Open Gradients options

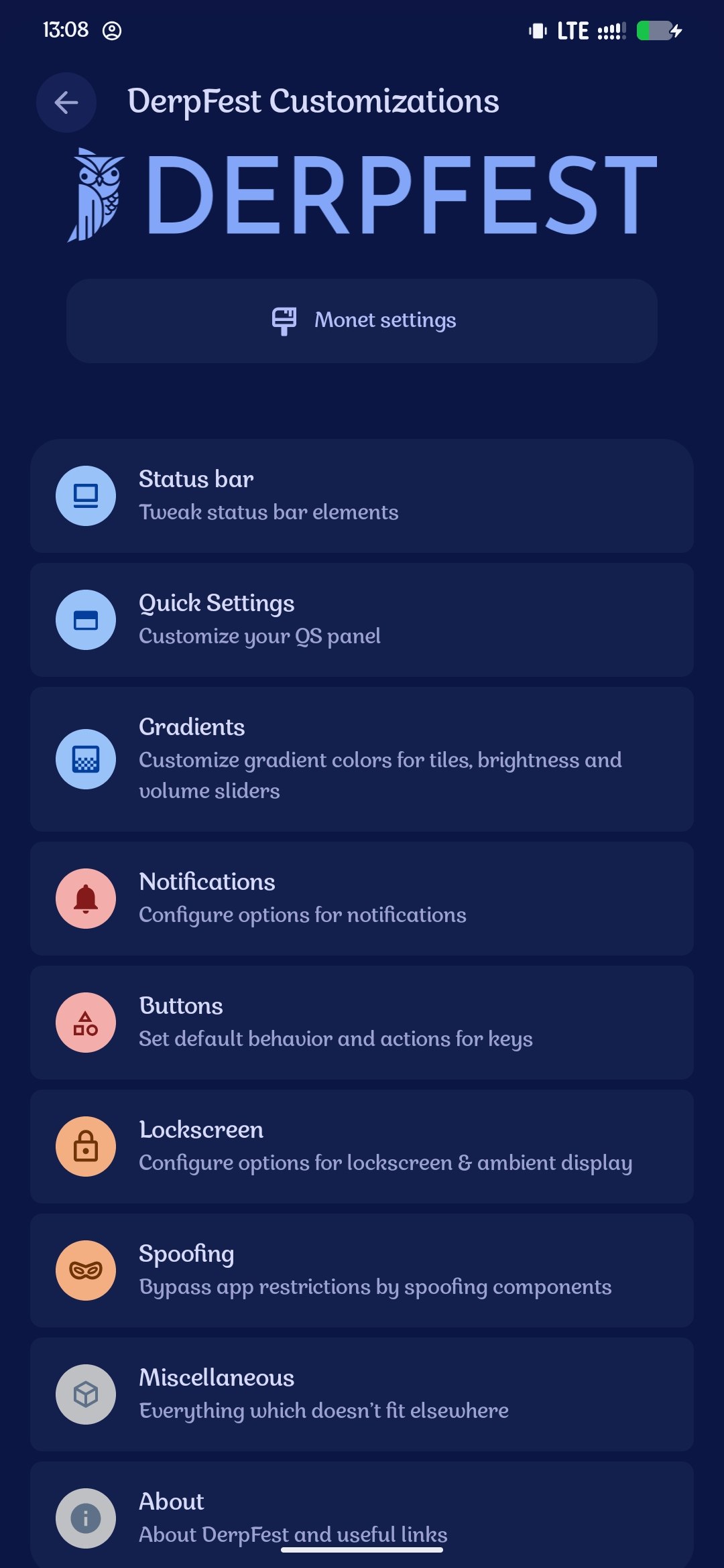[362, 759]
